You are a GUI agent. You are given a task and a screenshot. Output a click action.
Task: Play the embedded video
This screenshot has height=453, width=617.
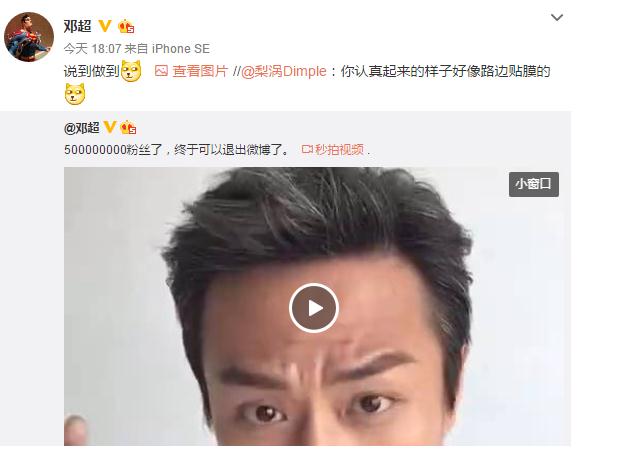click(x=314, y=307)
